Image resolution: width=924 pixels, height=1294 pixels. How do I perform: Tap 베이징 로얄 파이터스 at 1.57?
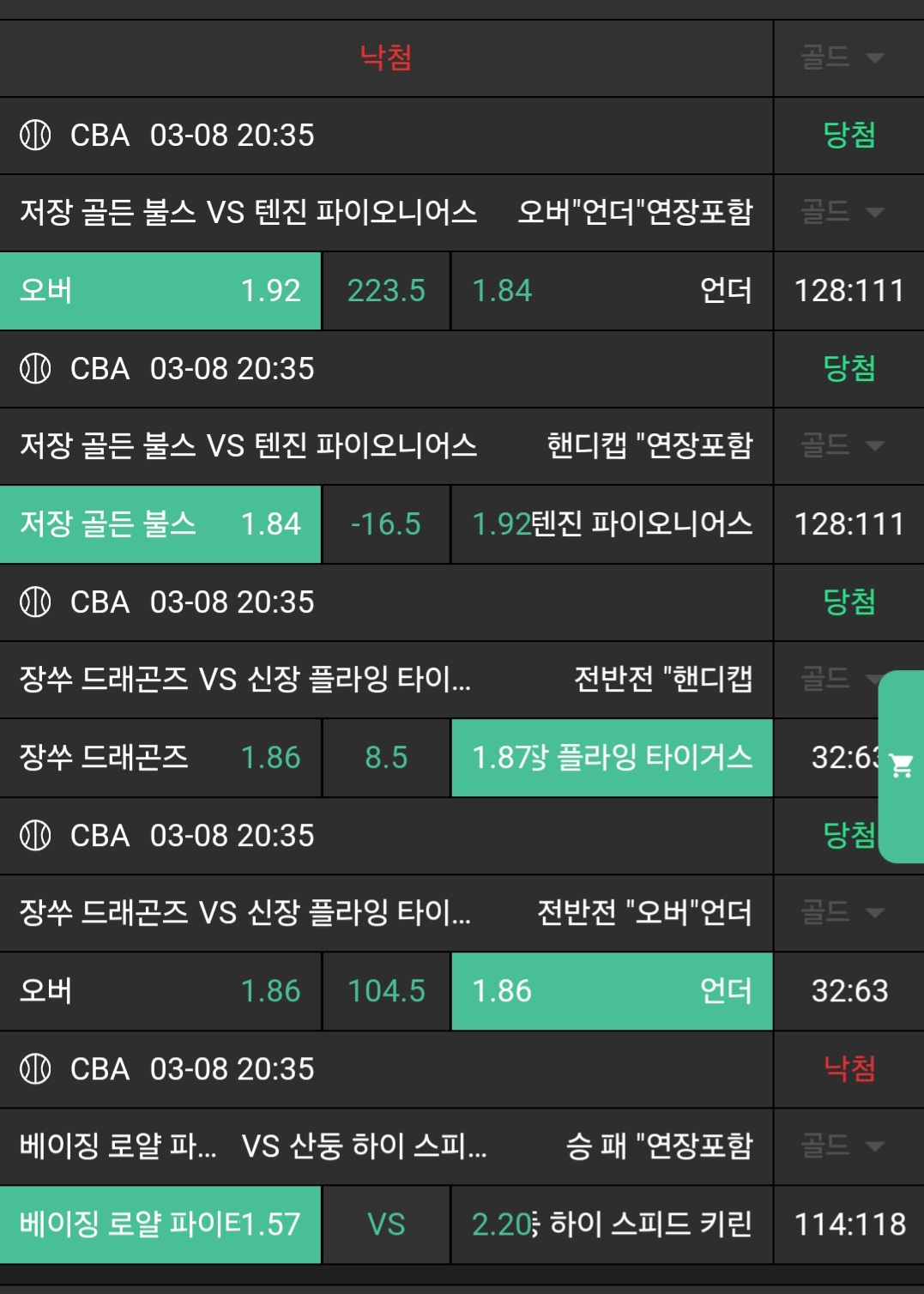160,1224
